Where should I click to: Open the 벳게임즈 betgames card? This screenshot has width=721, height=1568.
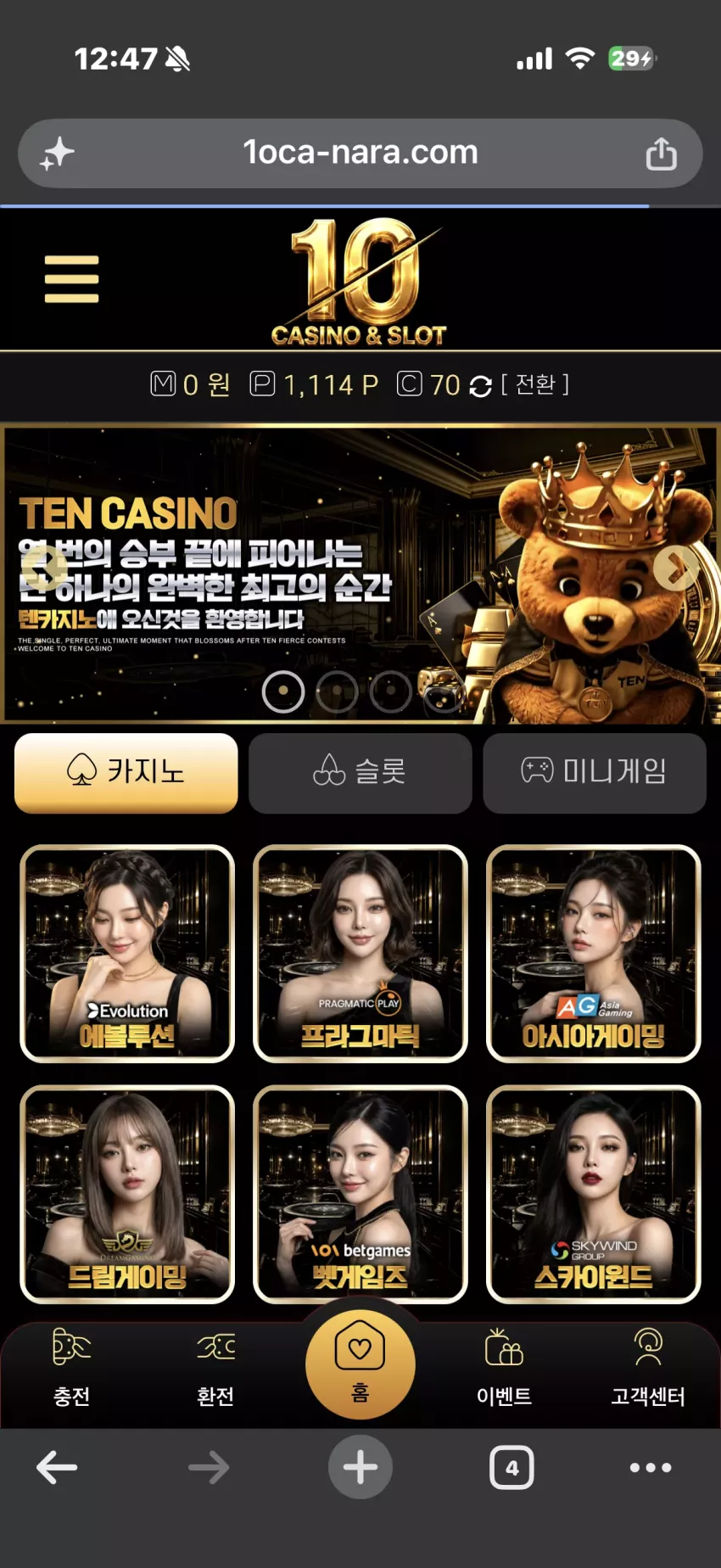[360, 1195]
